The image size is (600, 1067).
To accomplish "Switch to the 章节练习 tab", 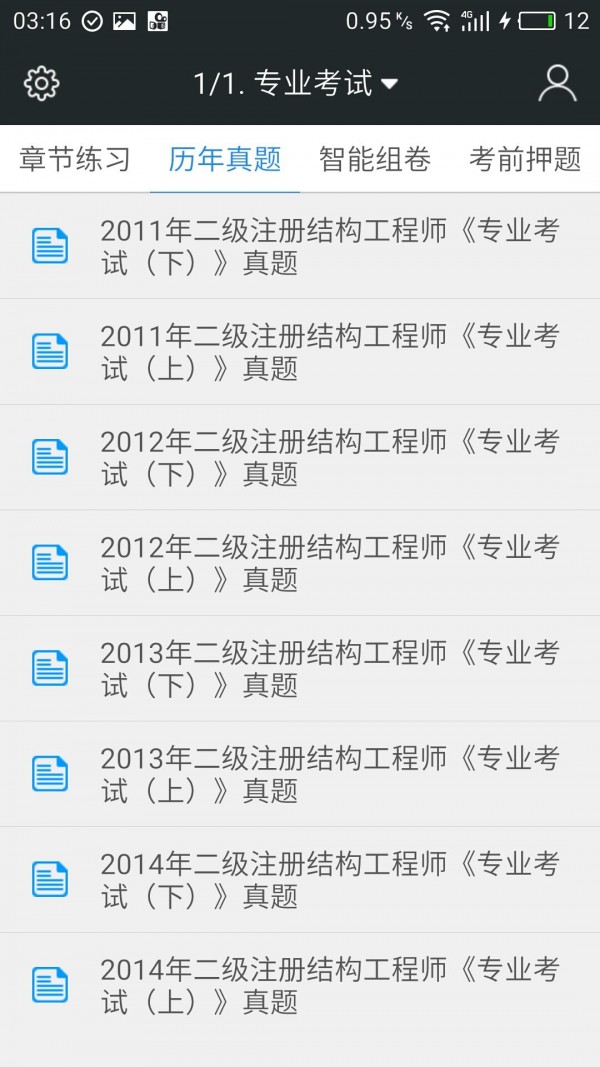I will click(75, 159).
